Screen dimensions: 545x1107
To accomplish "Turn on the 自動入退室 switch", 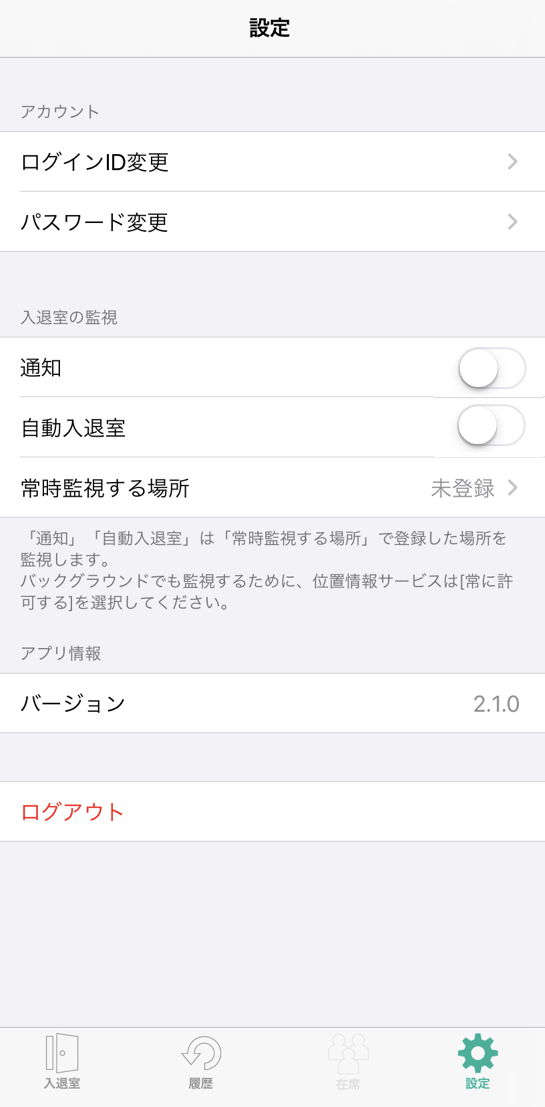I will coord(491,426).
